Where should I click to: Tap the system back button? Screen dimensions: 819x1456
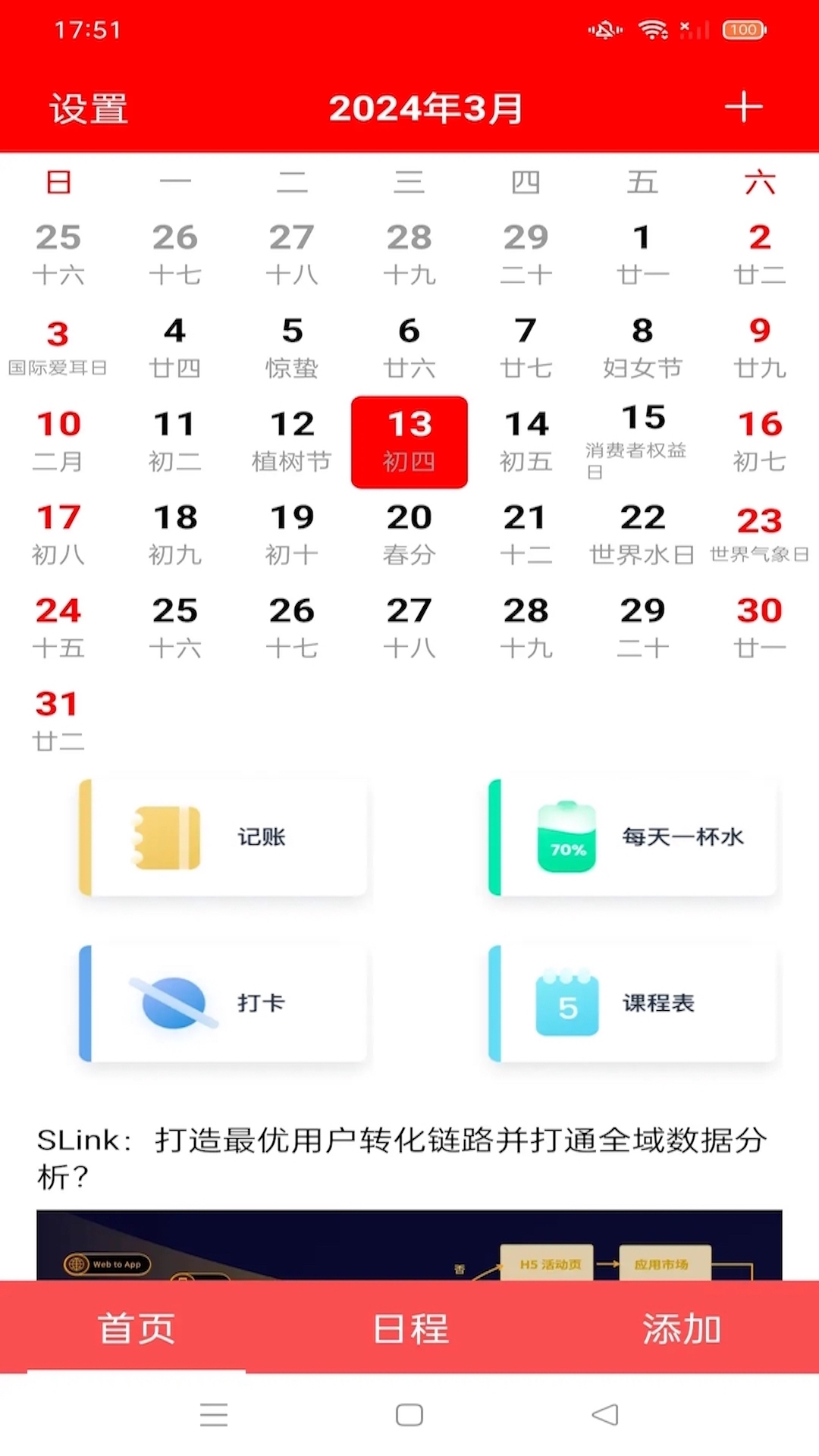click(x=605, y=1414)
